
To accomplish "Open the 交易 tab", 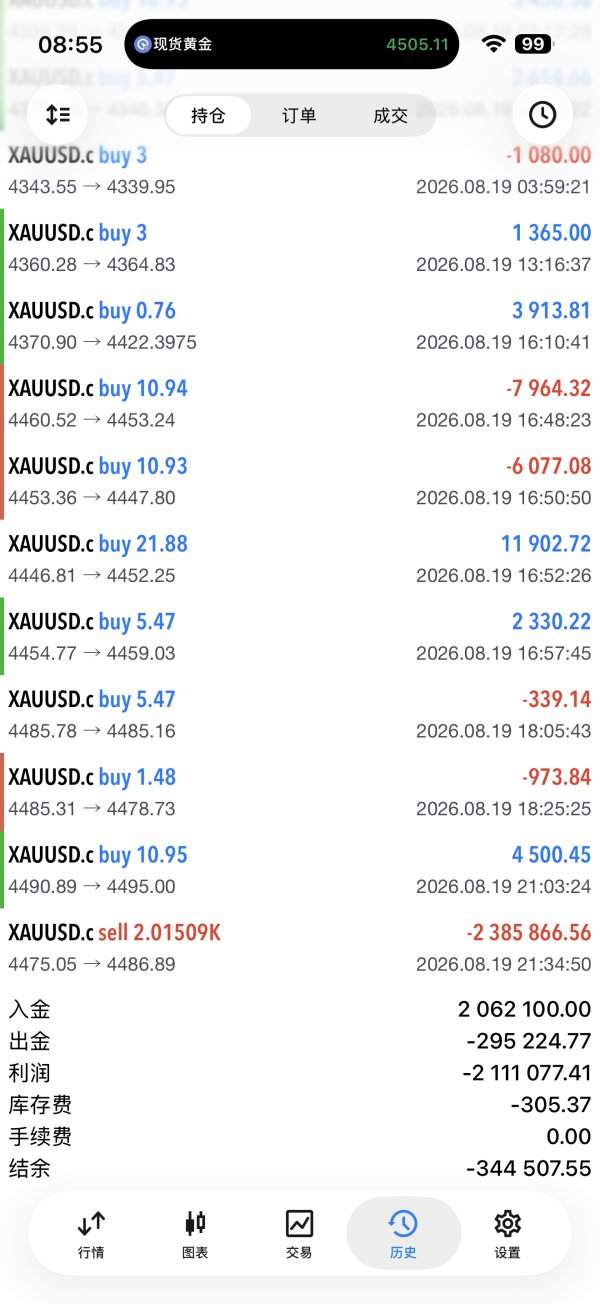I will [299, 1234].
